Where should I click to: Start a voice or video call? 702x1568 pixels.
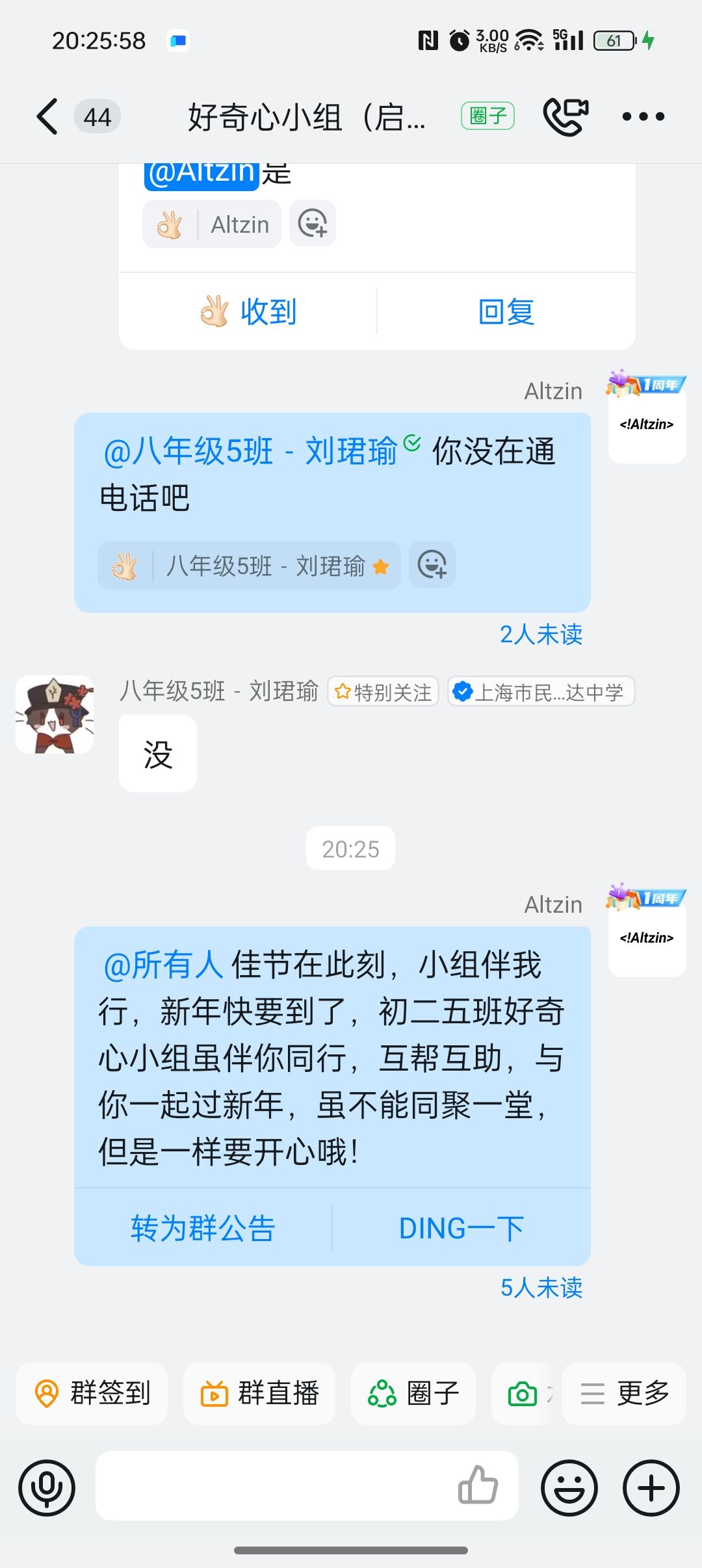[x=565, y=117]
